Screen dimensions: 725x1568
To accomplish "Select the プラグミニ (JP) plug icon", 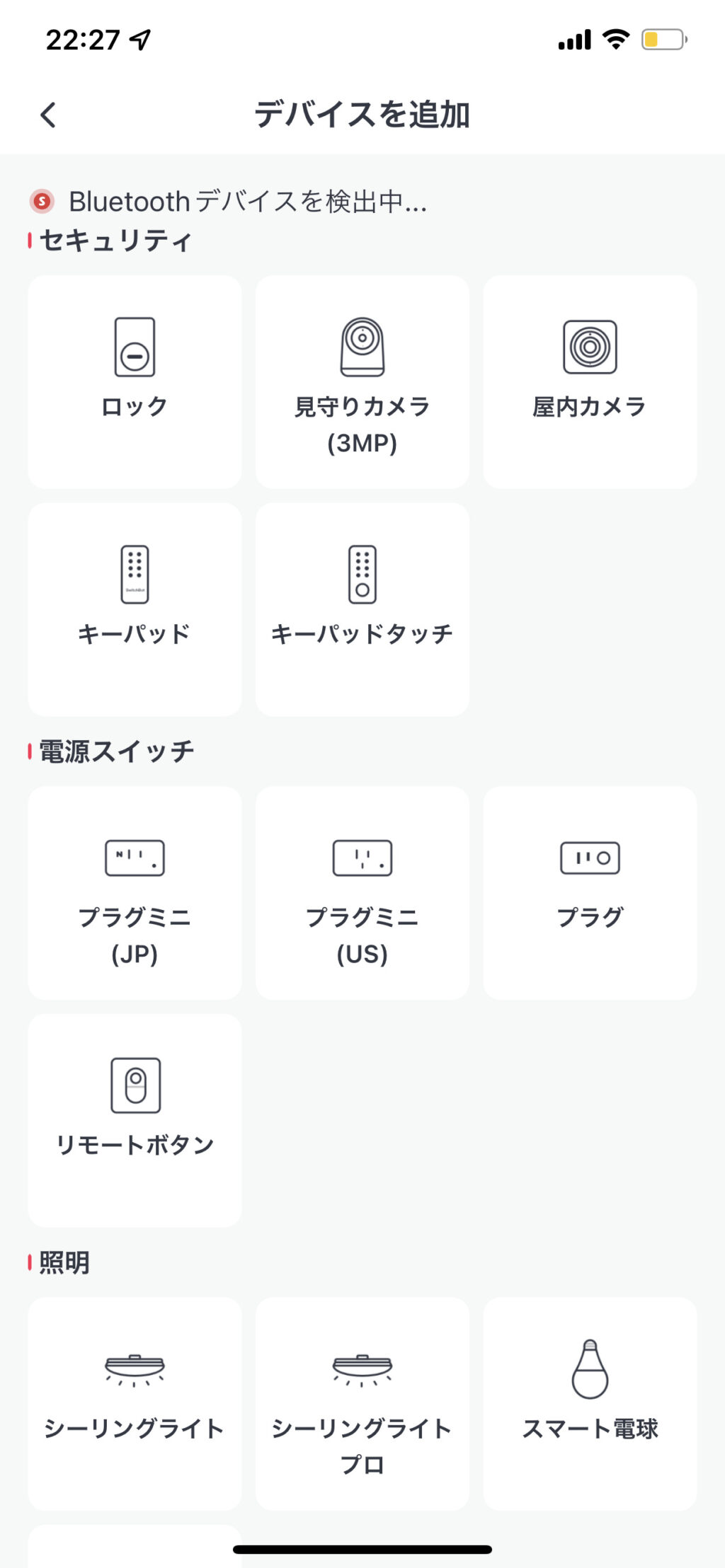I will coord(135,859).
